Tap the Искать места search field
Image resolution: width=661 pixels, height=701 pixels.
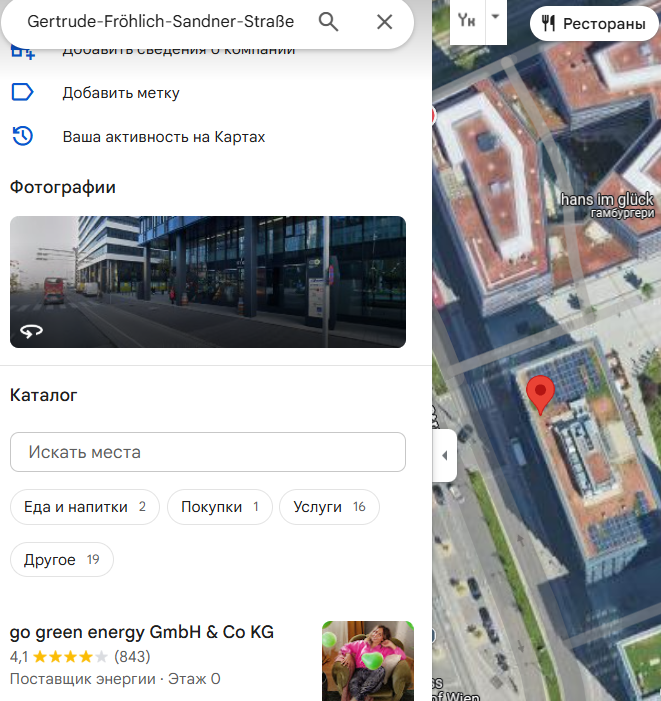coord(208,452)
